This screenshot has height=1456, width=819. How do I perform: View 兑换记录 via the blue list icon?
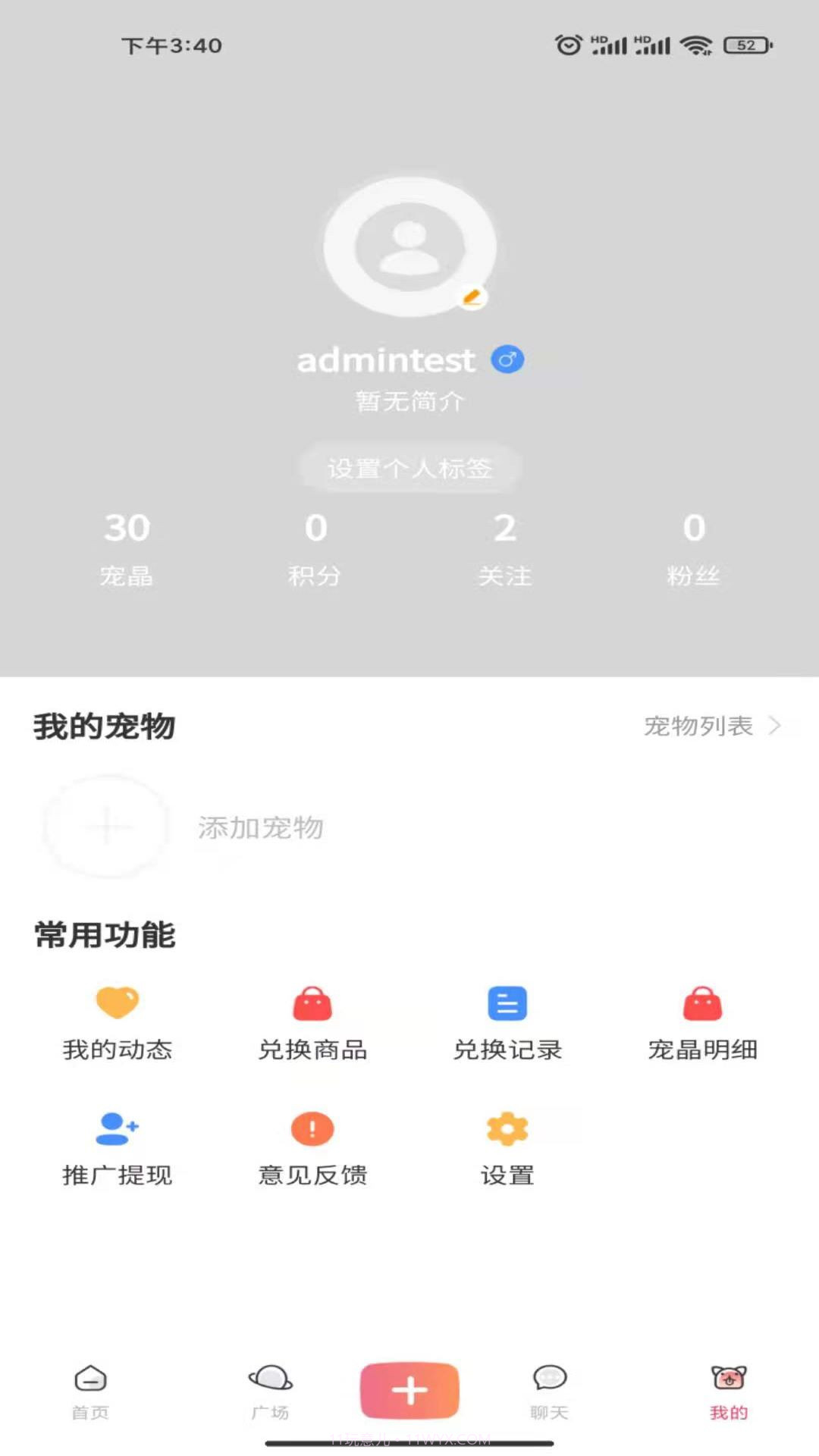[507, 1020]
